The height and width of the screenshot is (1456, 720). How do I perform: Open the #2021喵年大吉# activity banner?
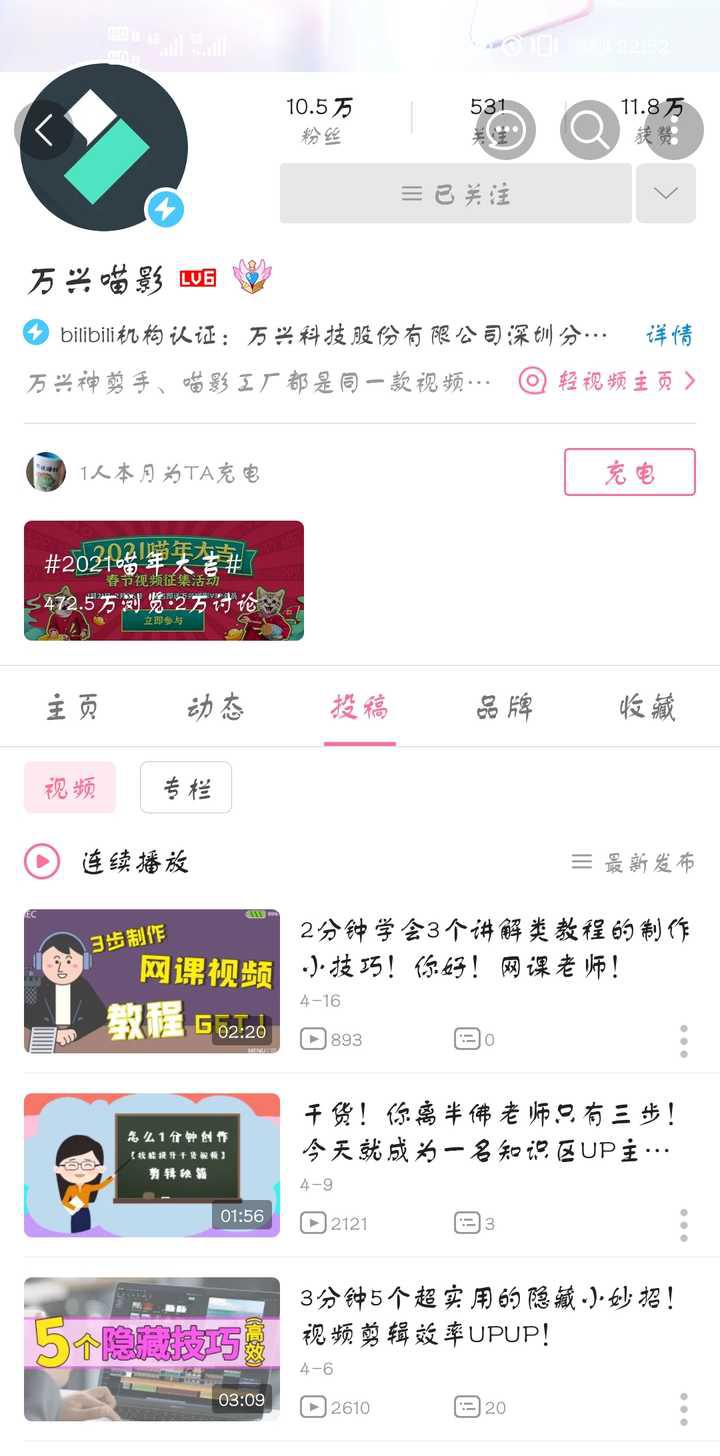click(x=164, y=580)
